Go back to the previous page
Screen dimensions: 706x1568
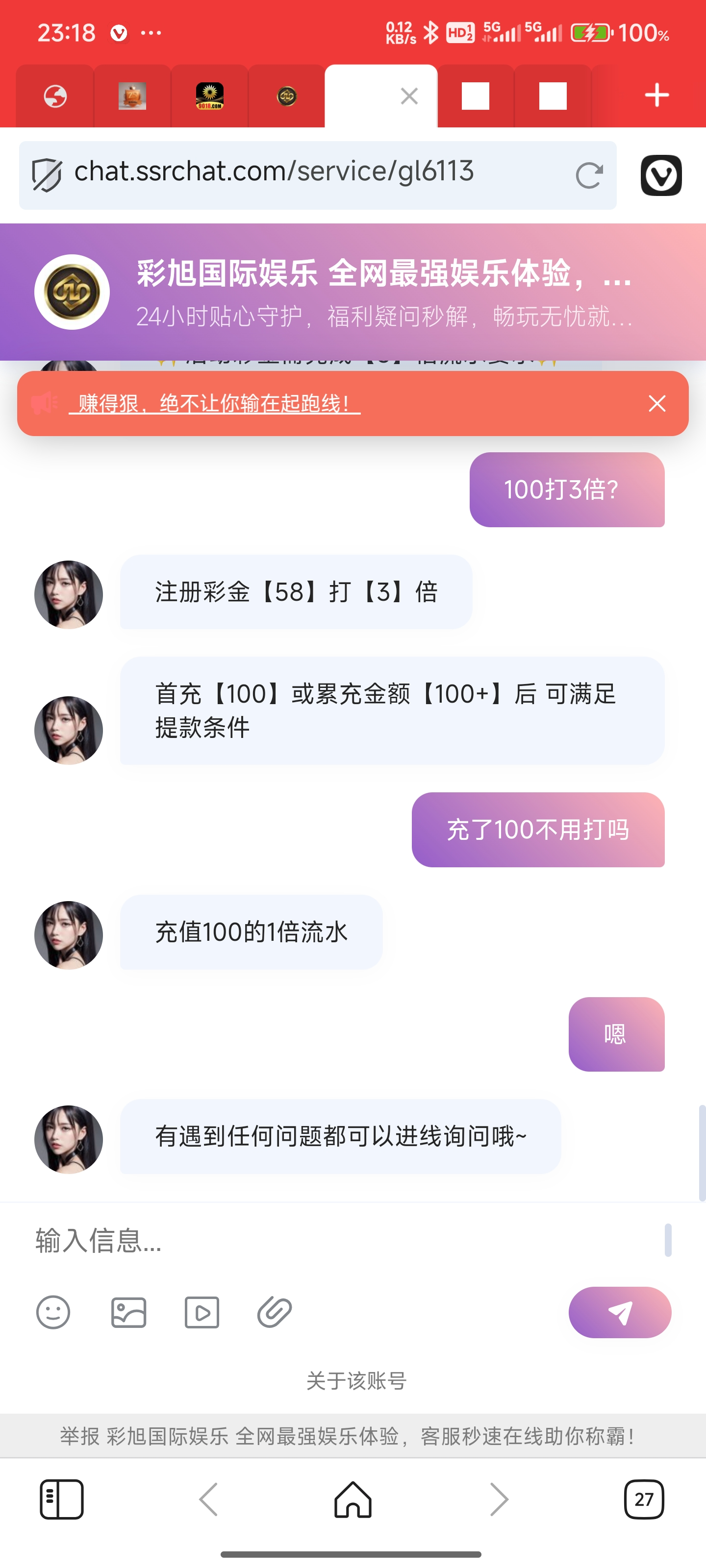pyautogui.click(x=208, y=1499)
